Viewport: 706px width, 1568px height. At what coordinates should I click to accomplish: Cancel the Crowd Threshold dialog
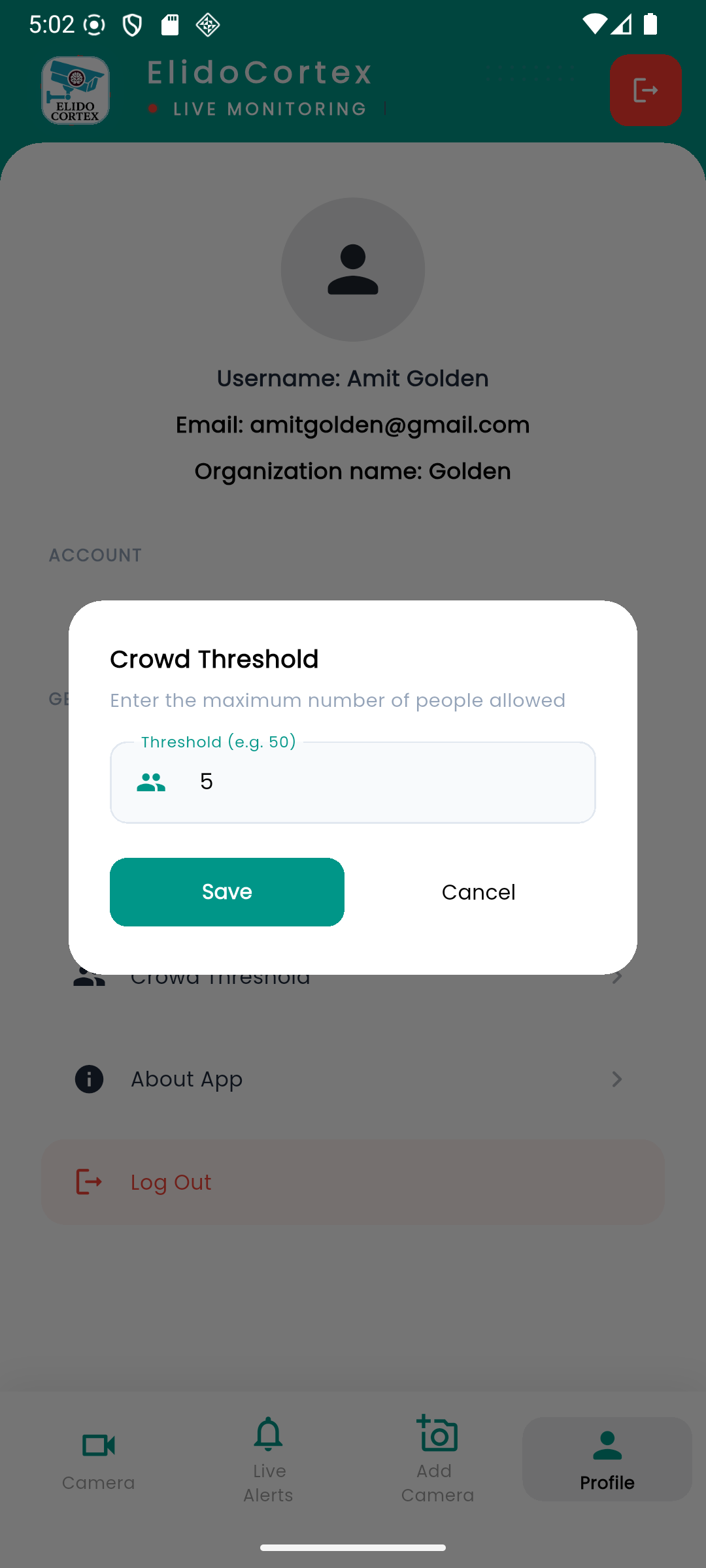(479, 892)
